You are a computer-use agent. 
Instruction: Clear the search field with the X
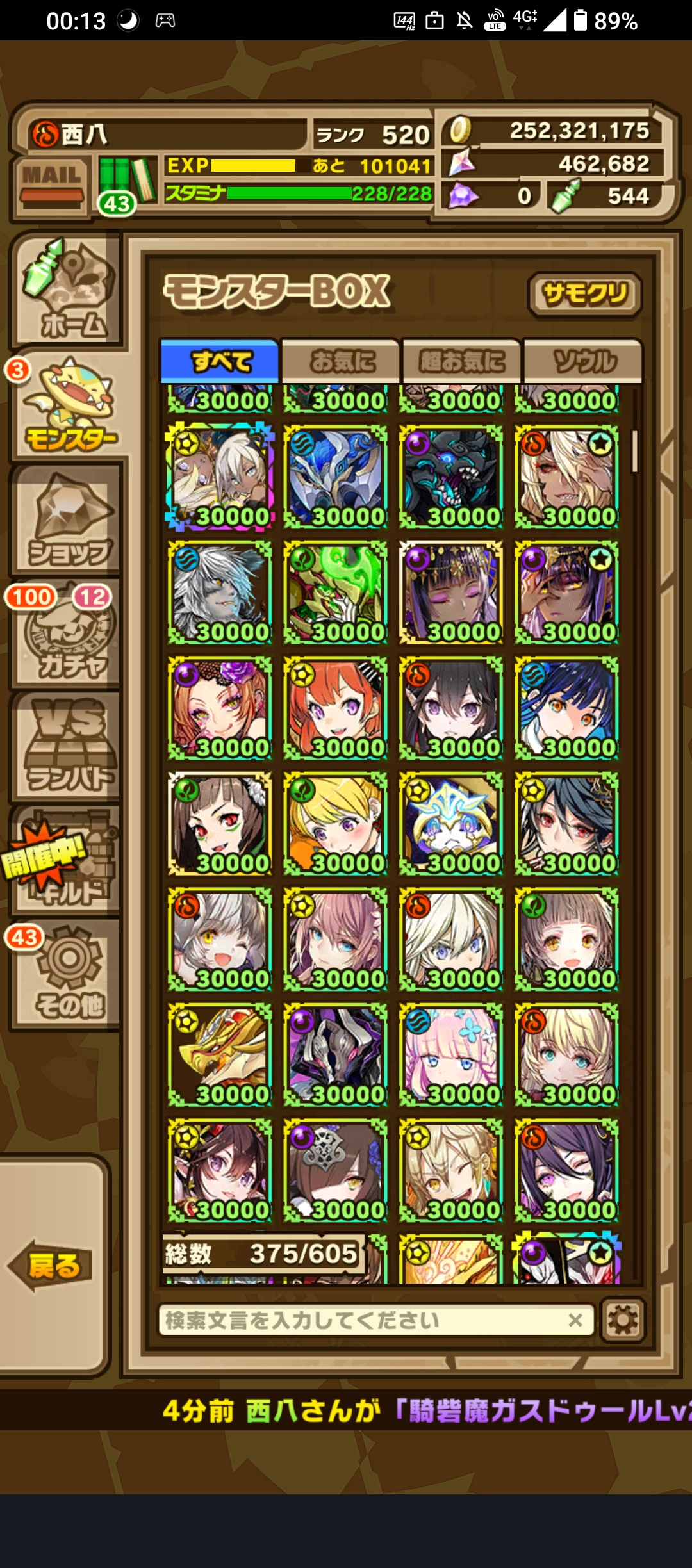(x=575, y=1320)
